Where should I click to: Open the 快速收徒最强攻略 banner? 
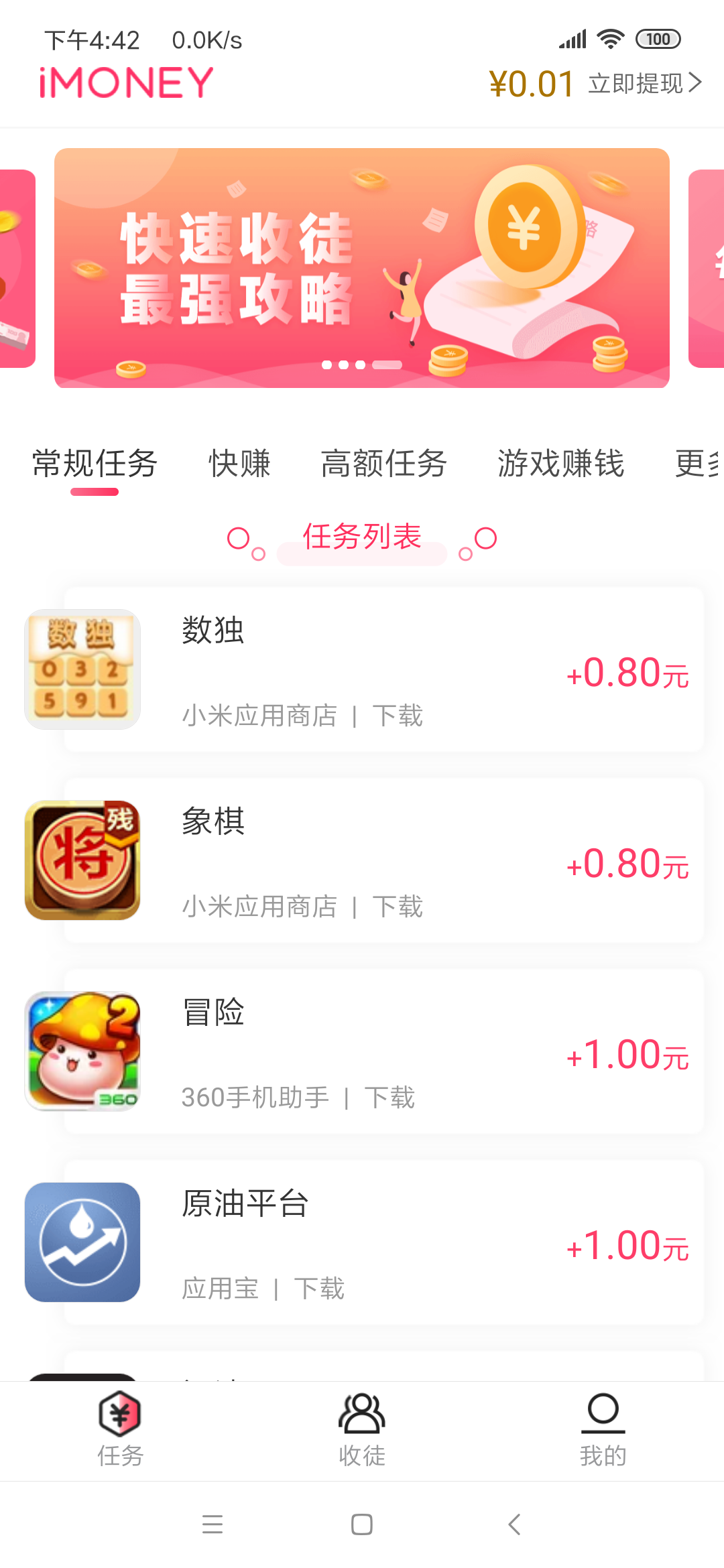(362, 268)
